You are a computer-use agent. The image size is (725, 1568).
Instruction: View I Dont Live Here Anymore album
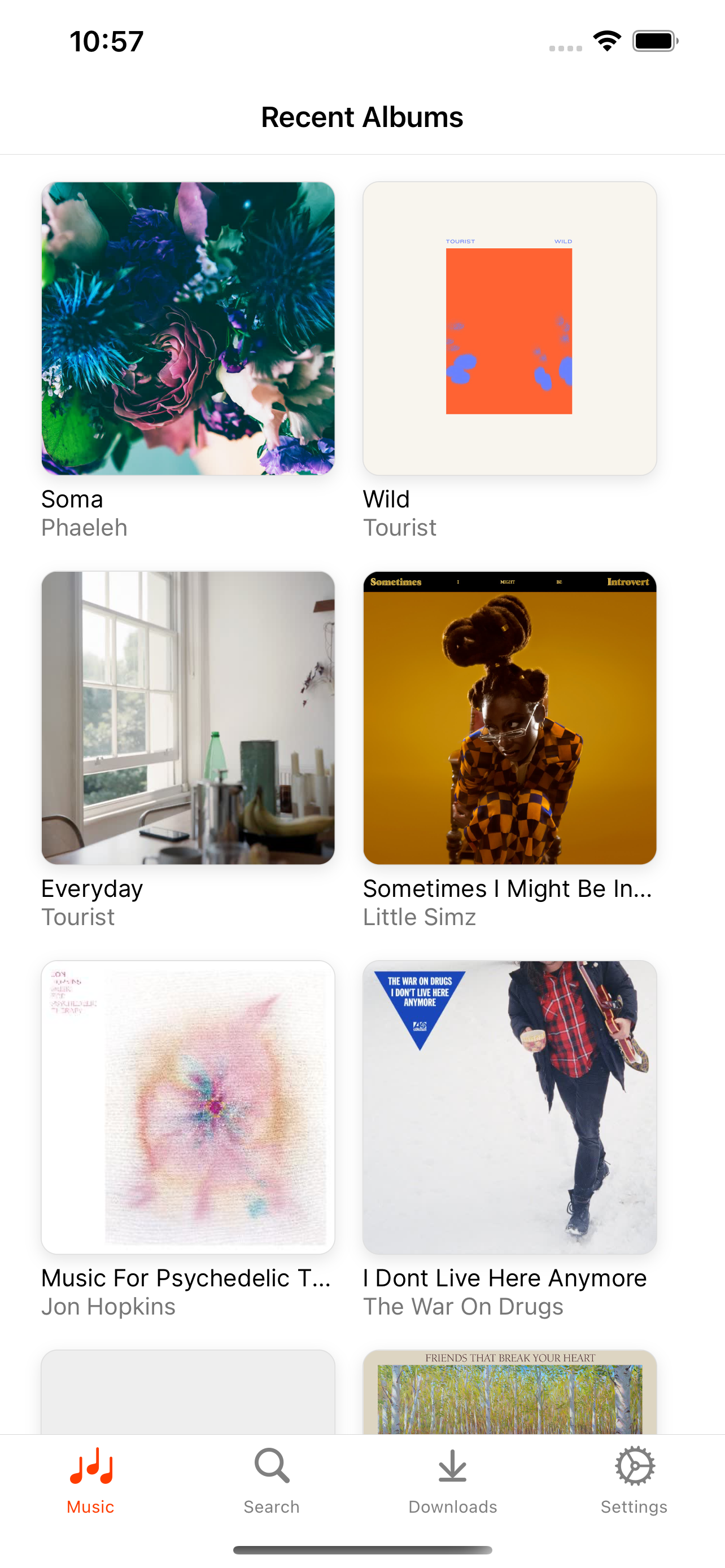click(509, 1107)
